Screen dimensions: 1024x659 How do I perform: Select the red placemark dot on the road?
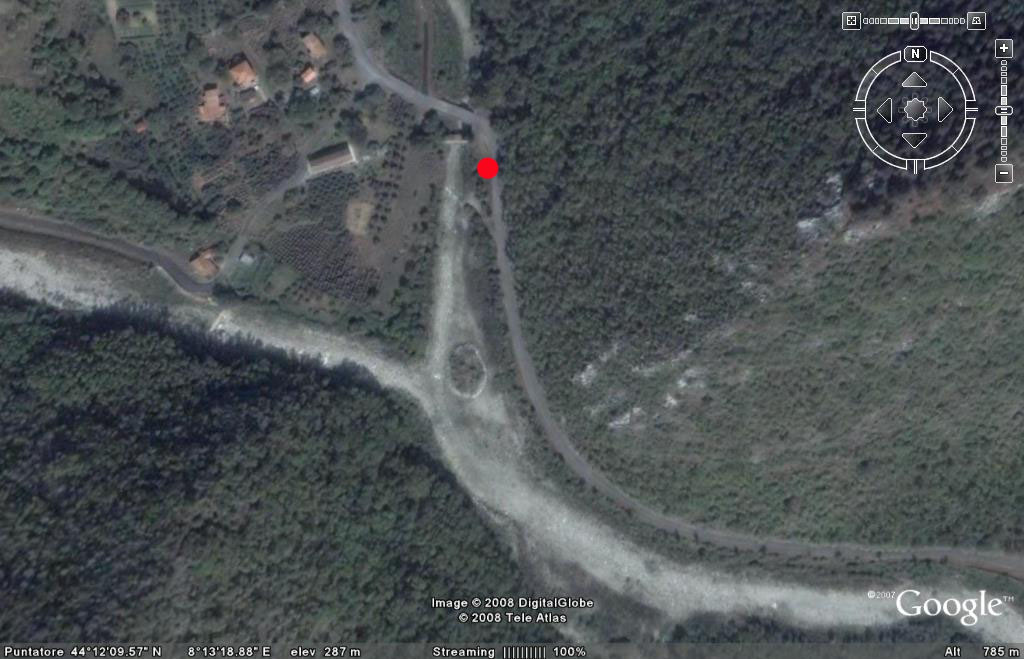point(487,168)
